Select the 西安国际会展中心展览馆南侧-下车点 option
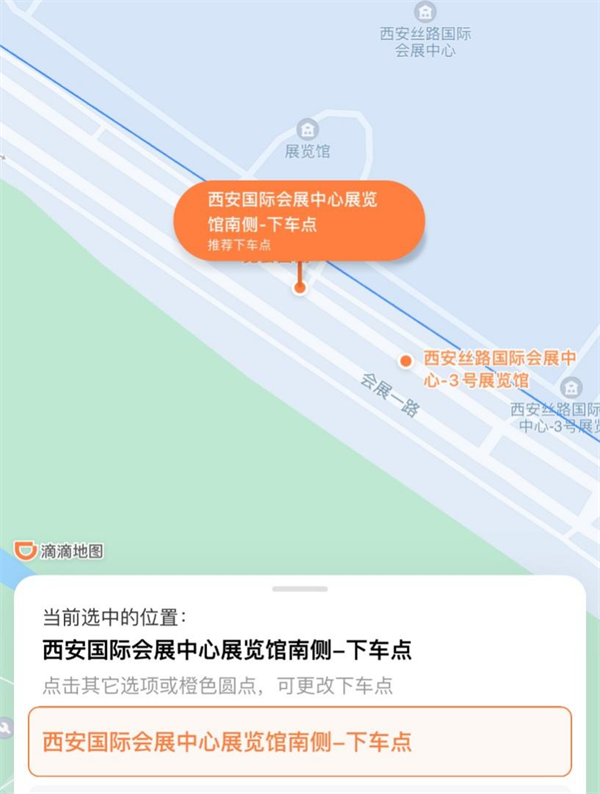The image size is (600, 794). point(299,741)
